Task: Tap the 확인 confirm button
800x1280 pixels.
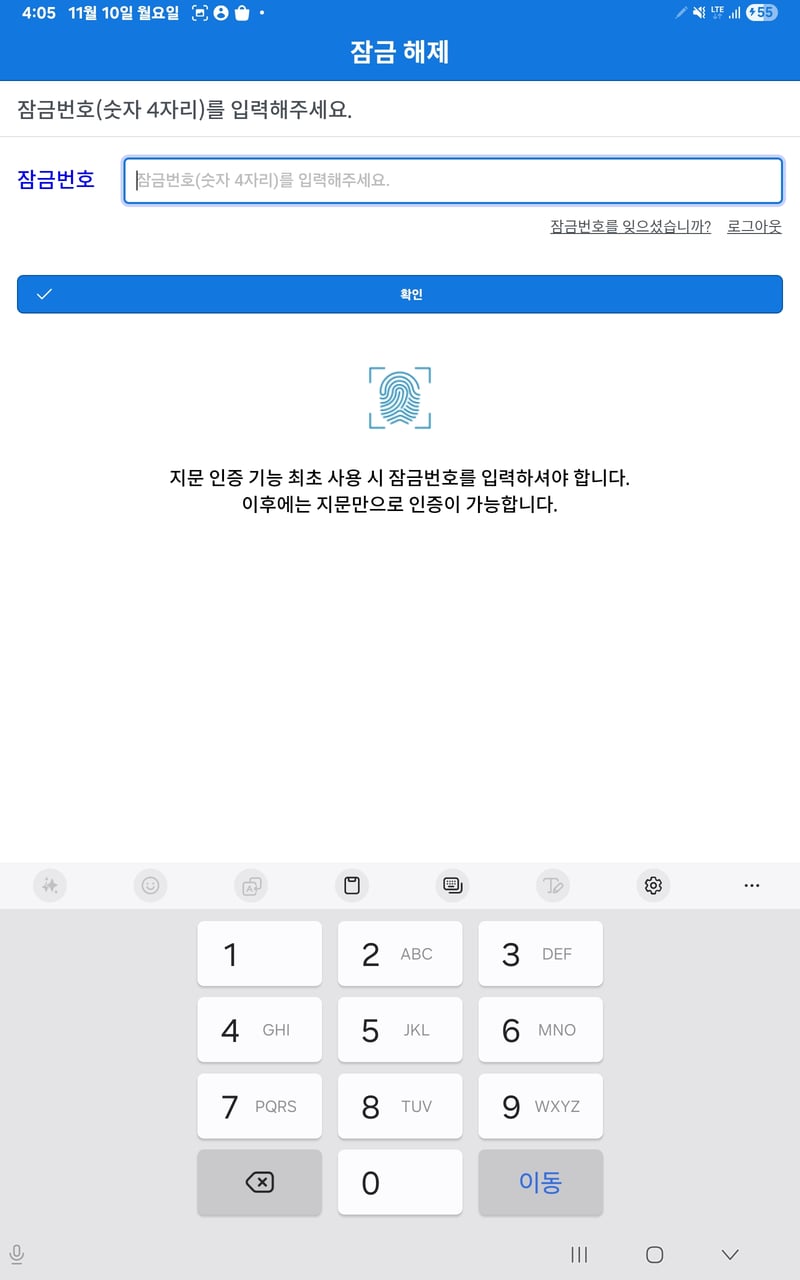Action: [400, 293]
